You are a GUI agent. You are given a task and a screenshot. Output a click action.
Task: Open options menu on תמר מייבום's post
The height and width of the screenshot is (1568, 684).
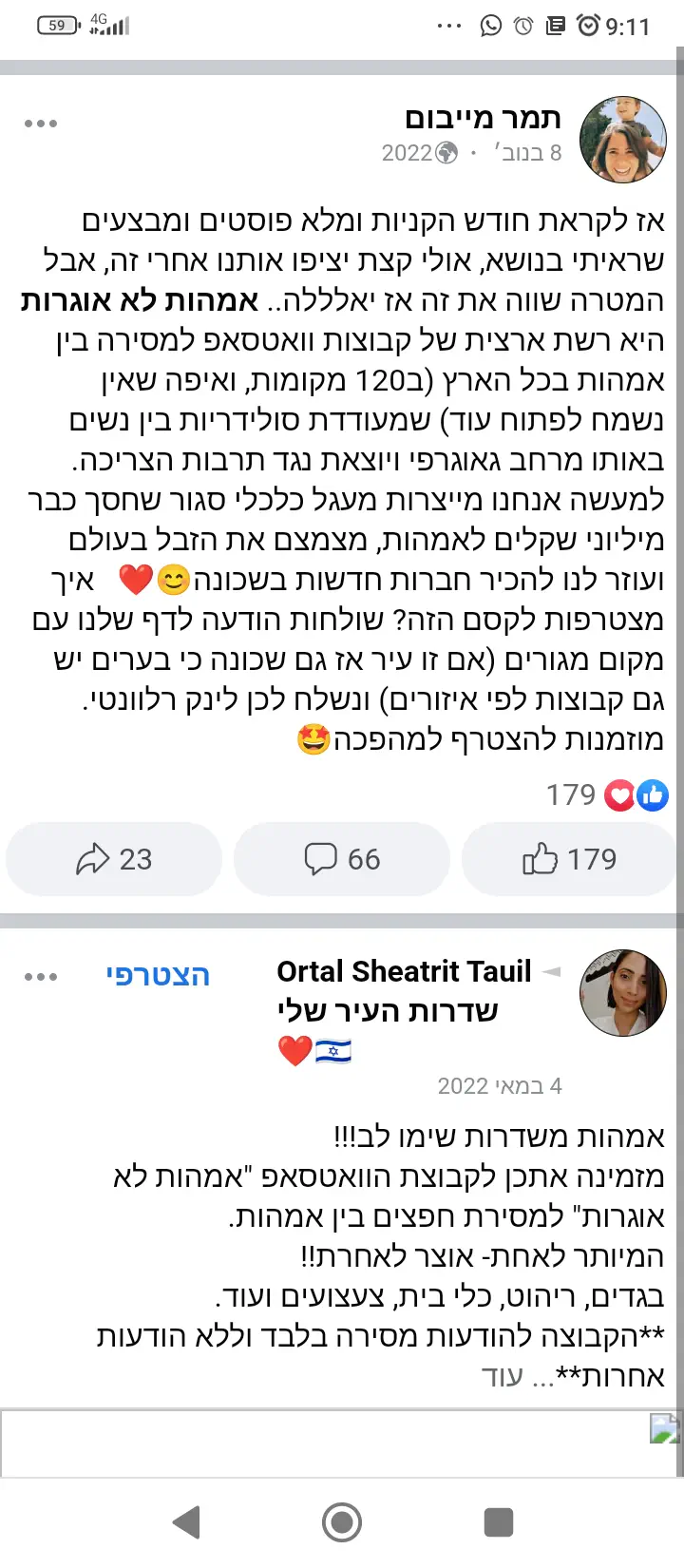[41, 124]
